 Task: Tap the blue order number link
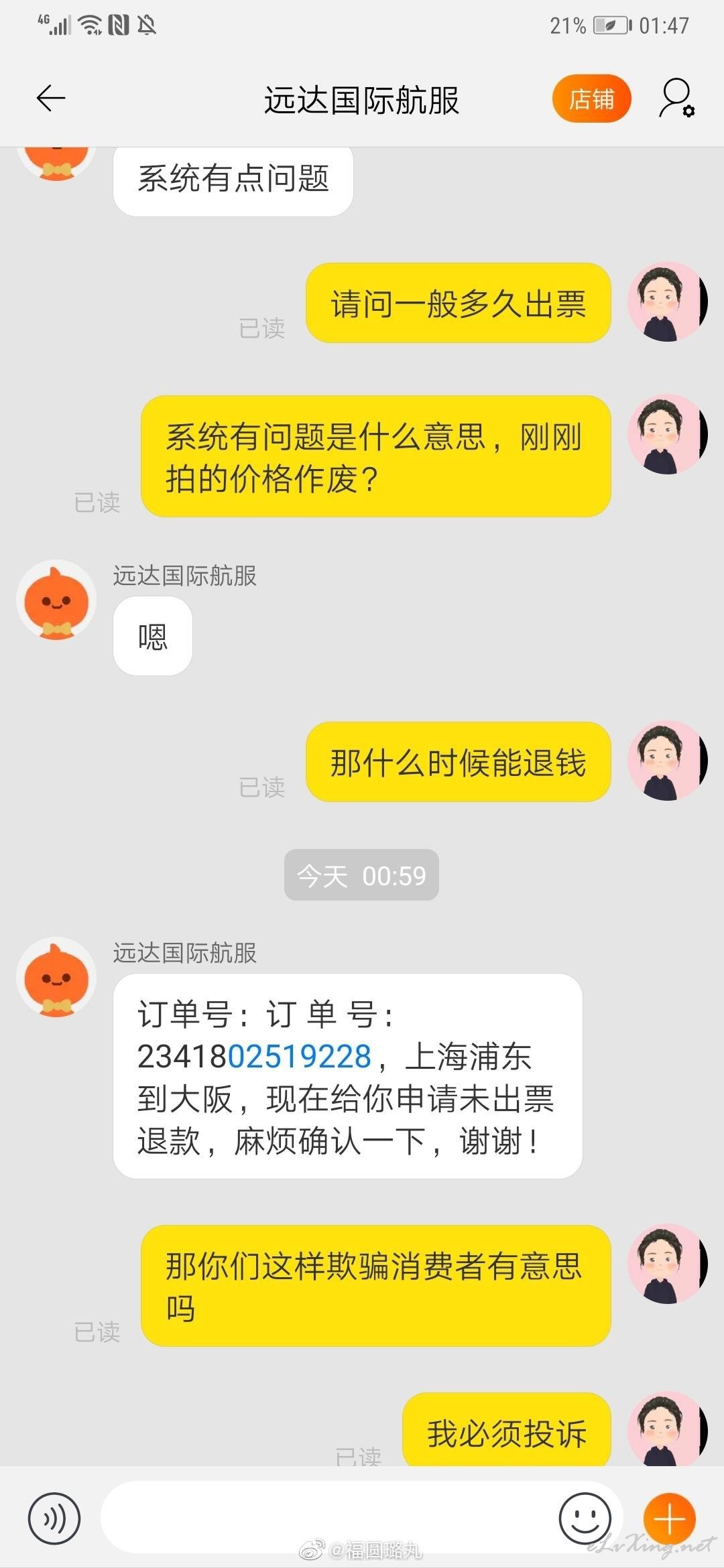300,1057
